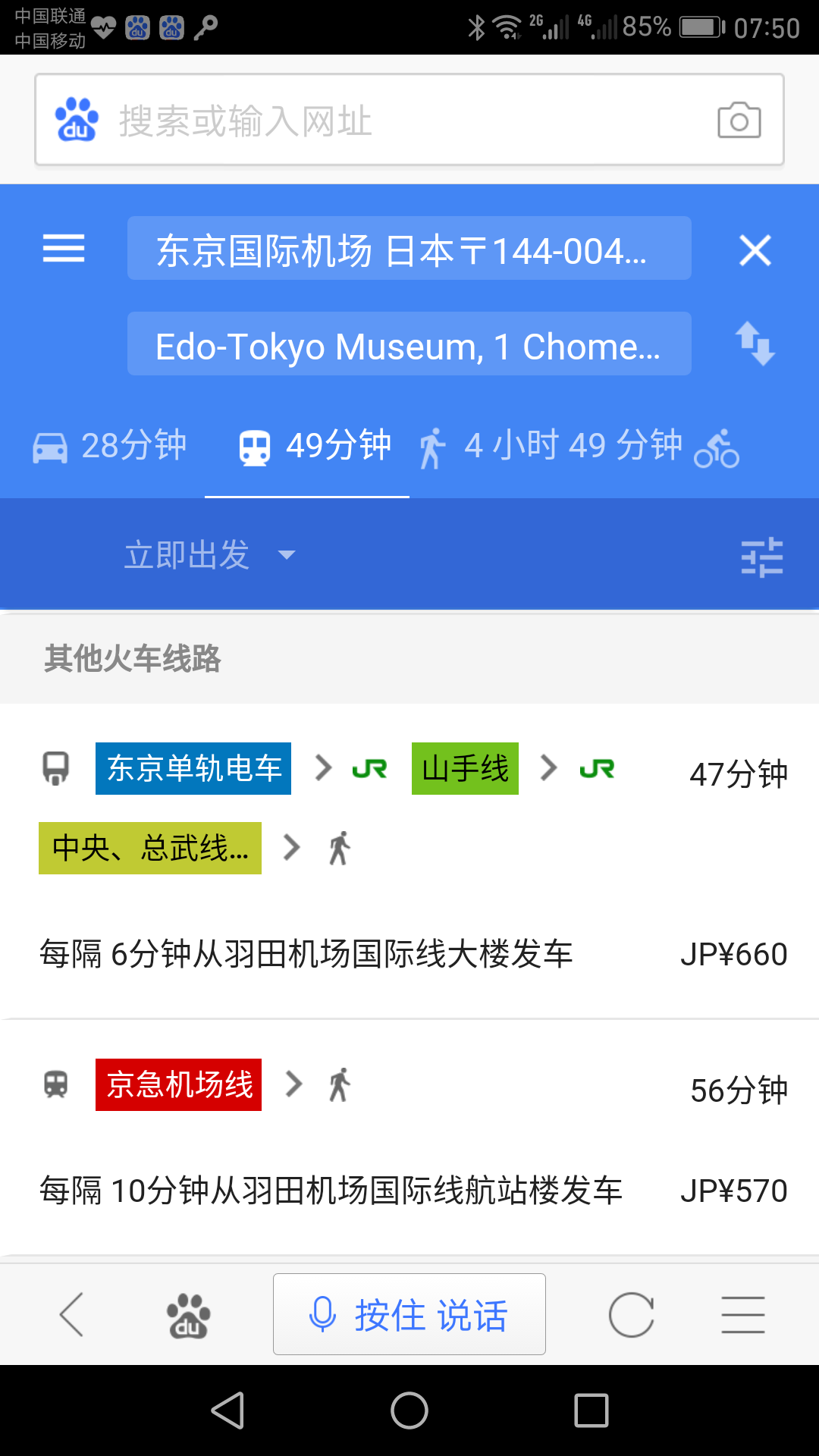Screen dimensions: 819x1456
Task: Go back in the browser toolbar
Action: [72, 1314]
